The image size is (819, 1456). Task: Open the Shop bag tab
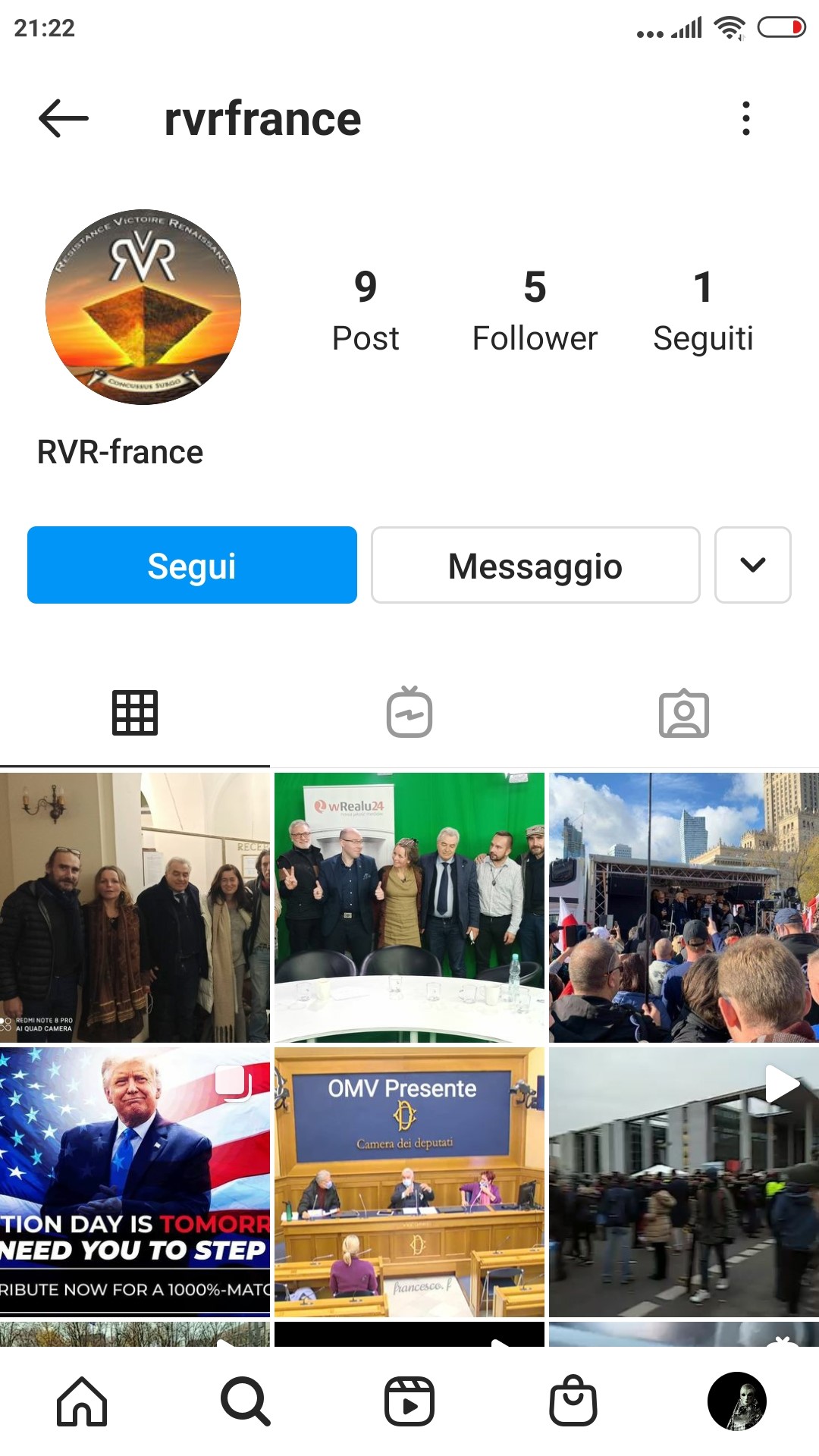[x=573, y=1400]
